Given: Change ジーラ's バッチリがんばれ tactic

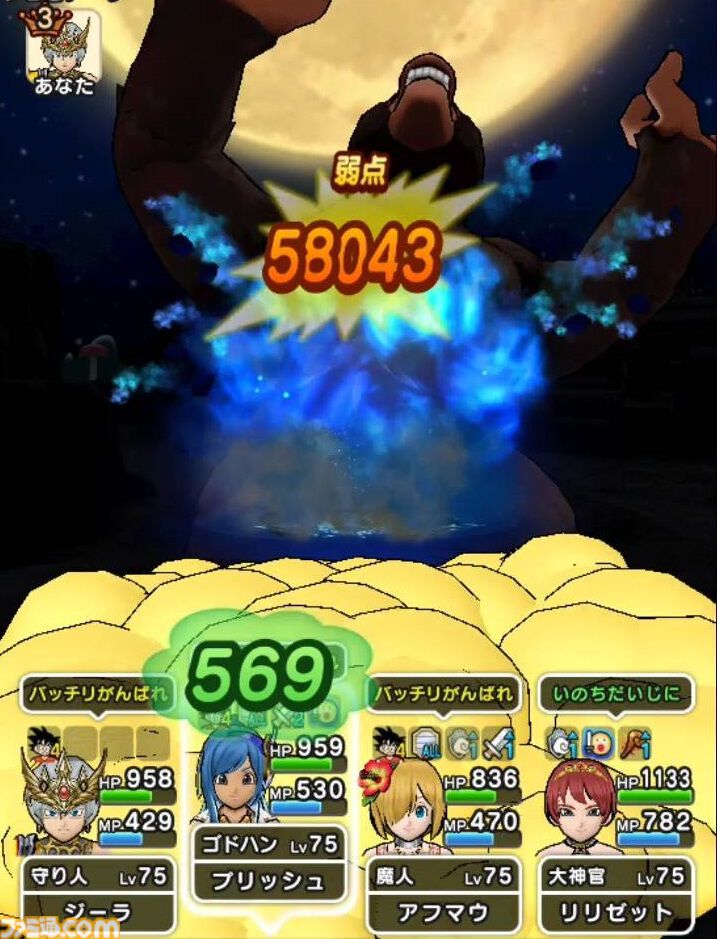Looking at the screenshot, I should [98, 692].
